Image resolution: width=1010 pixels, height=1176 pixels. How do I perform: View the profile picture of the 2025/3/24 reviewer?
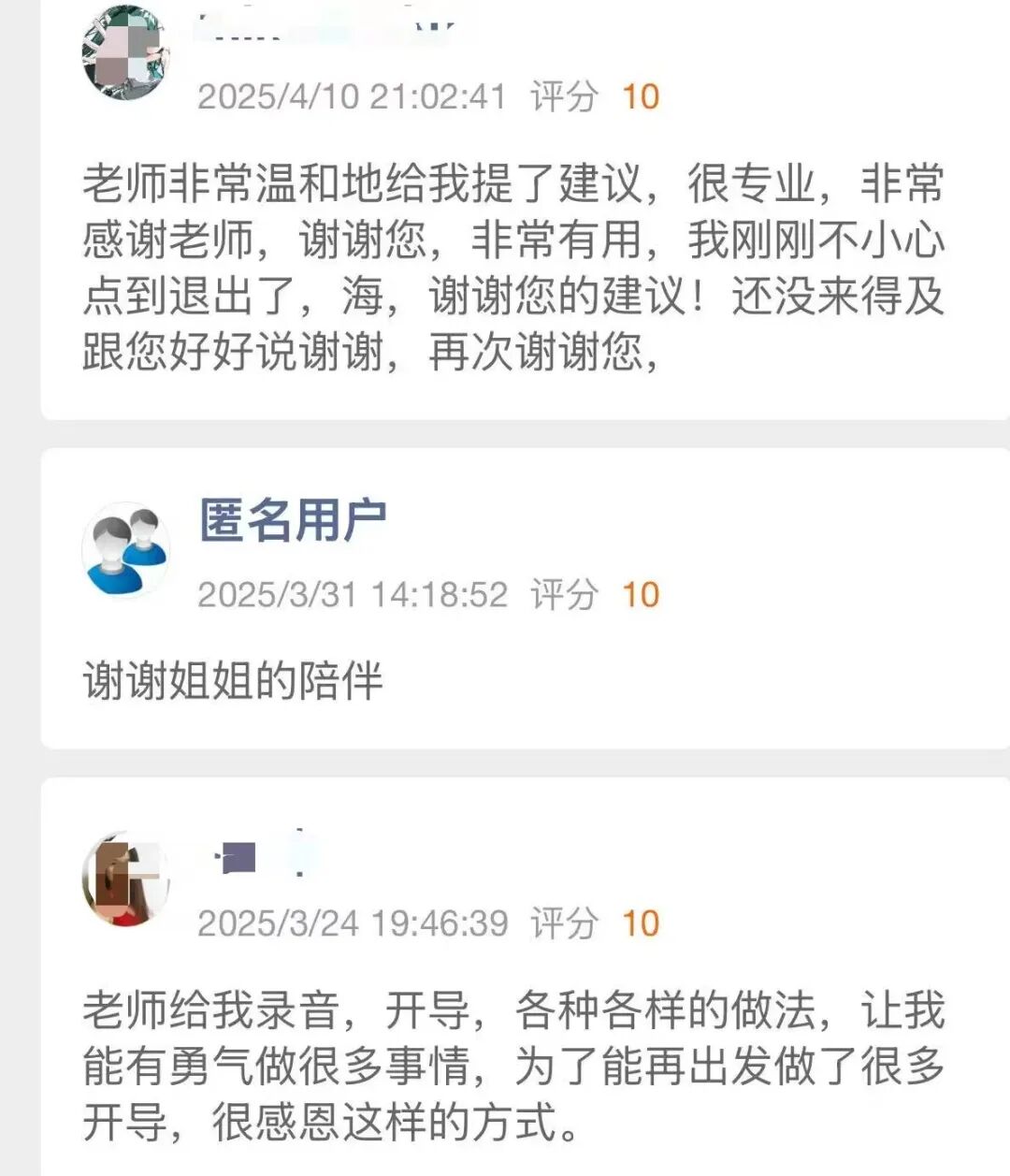(x=125, y=878)
